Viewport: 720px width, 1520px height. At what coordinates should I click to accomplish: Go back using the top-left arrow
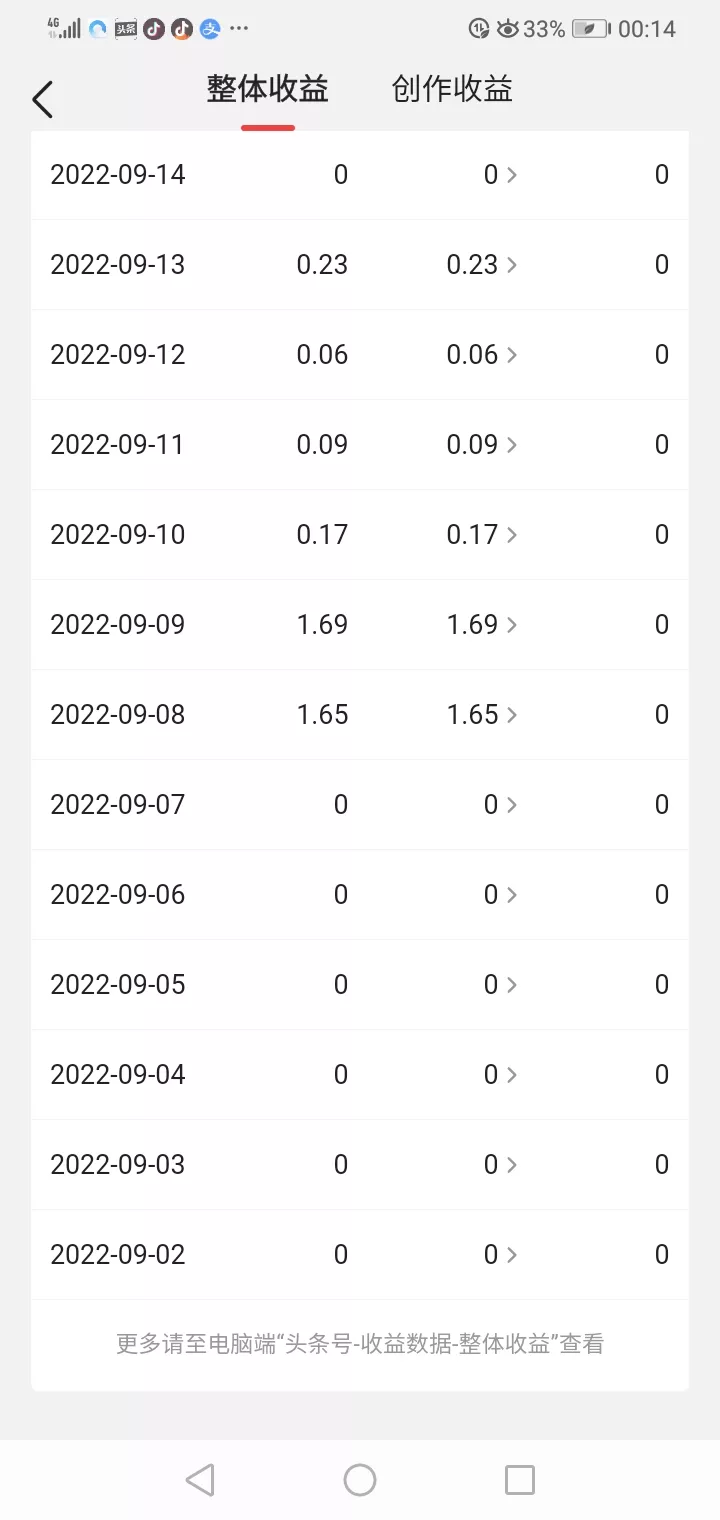42,99
